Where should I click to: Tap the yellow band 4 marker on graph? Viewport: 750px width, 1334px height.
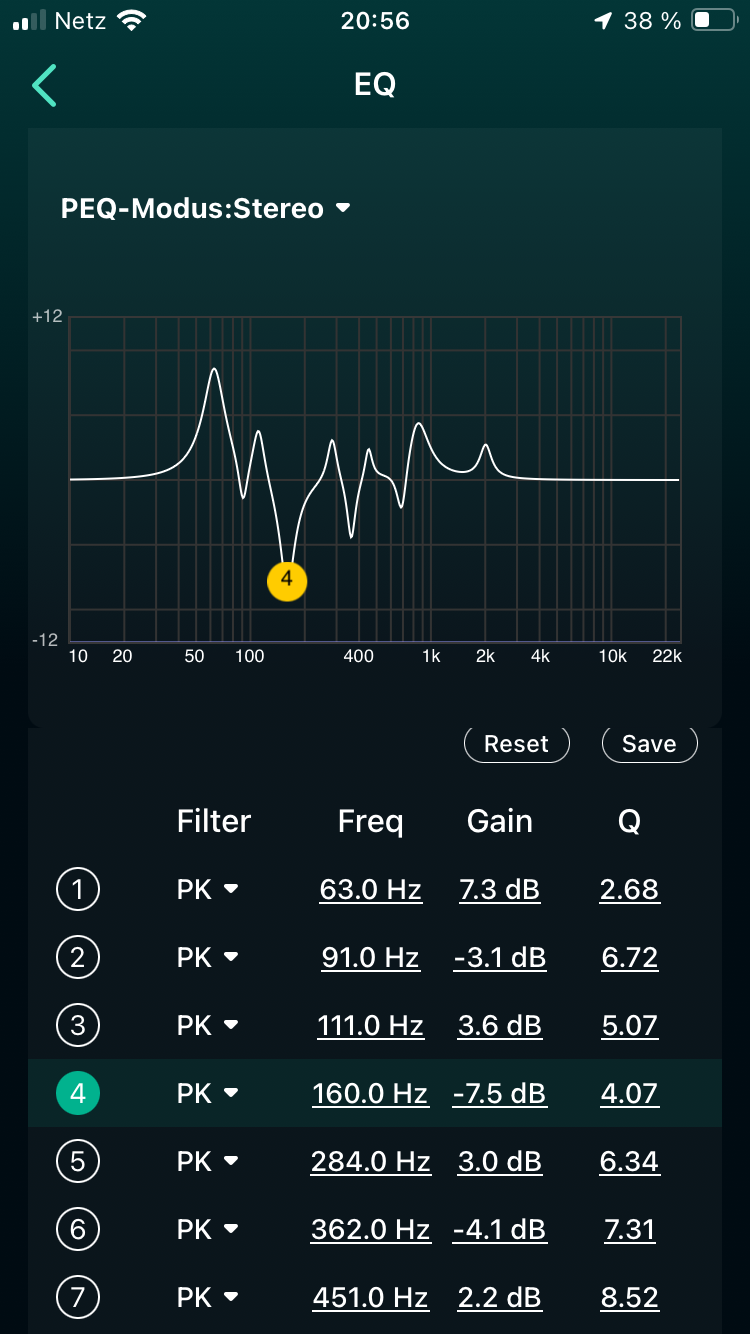pyautogui.click(x=287, y=579)
